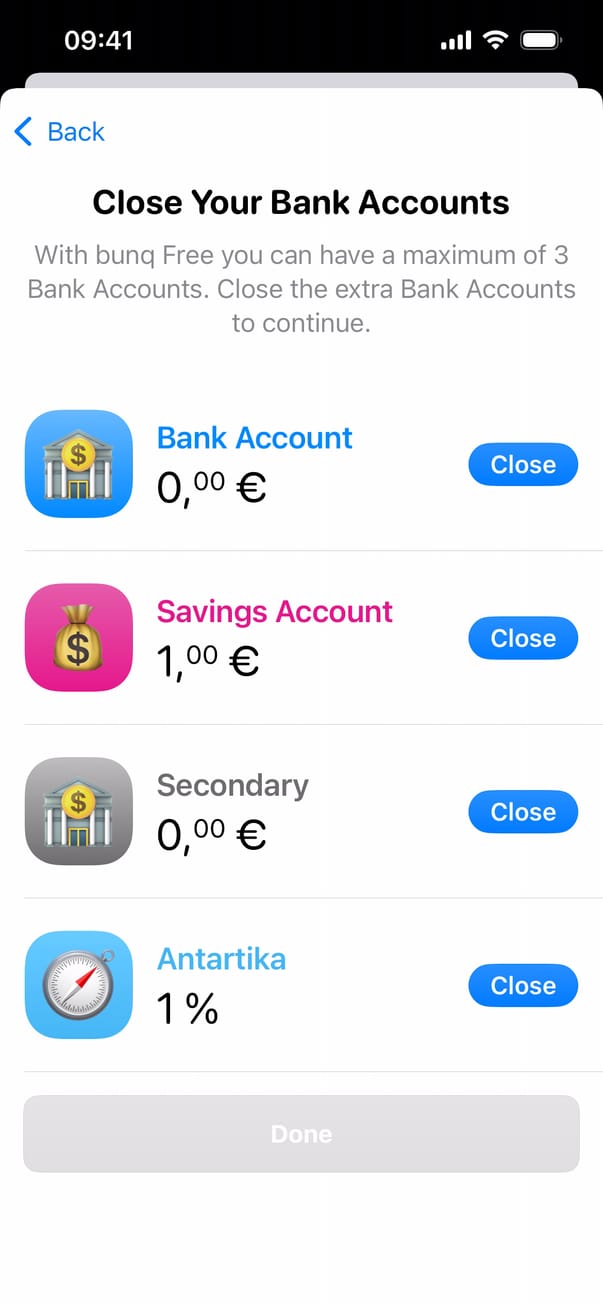Close the Secondary account
Screen dimensions: 603x1305
coord(523,812)
